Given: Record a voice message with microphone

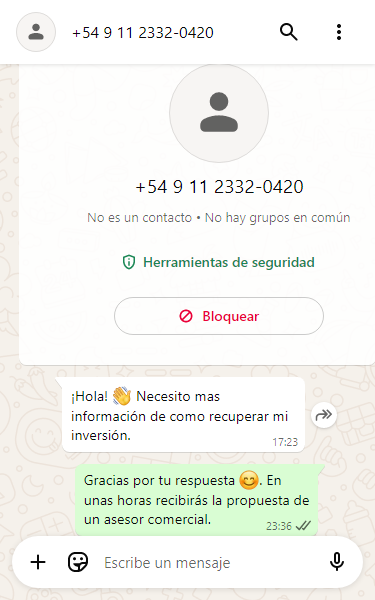Looking at the screenshot, I should (337, 562).
